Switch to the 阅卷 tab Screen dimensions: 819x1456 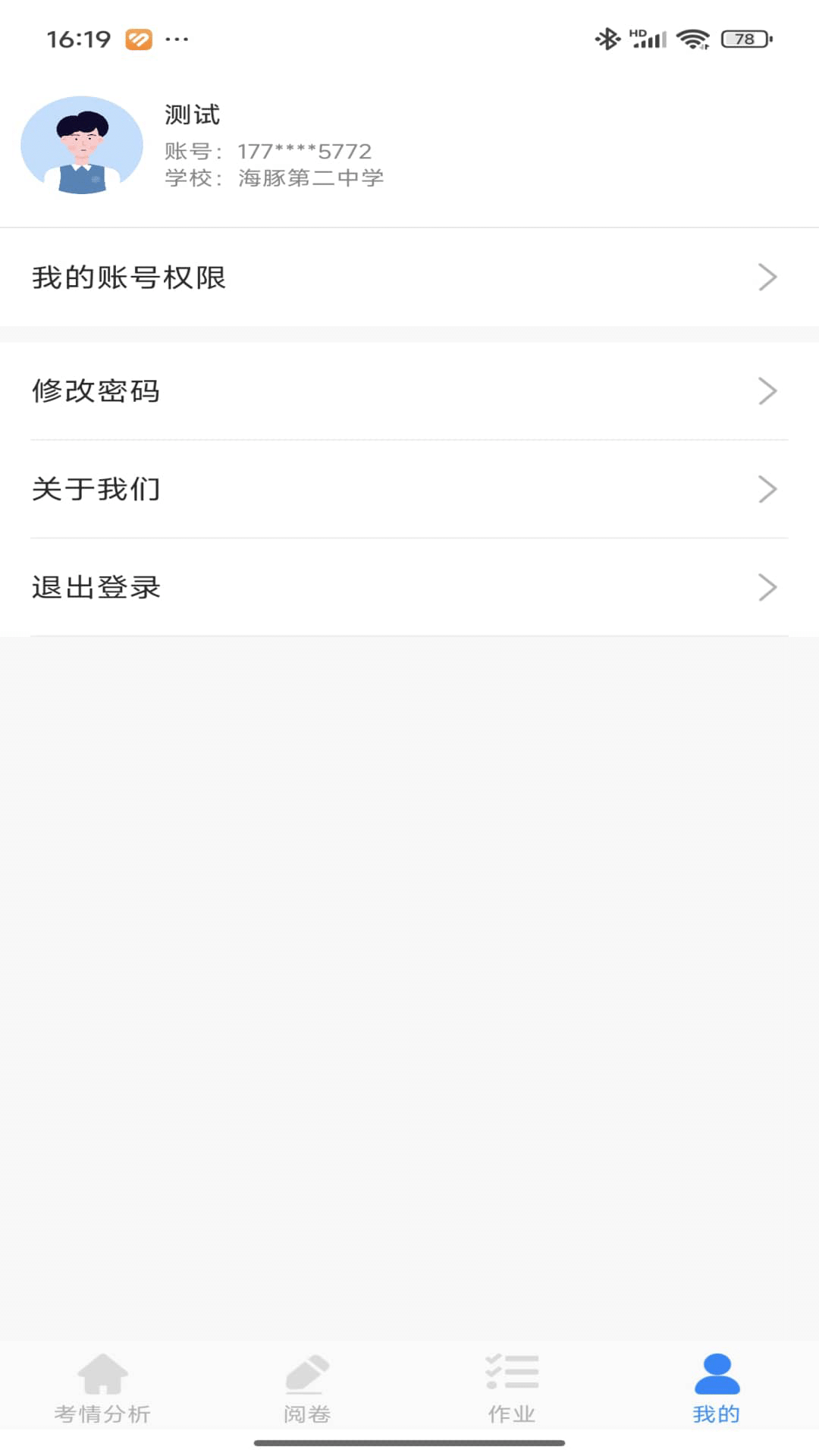[x=307, y=1388]
